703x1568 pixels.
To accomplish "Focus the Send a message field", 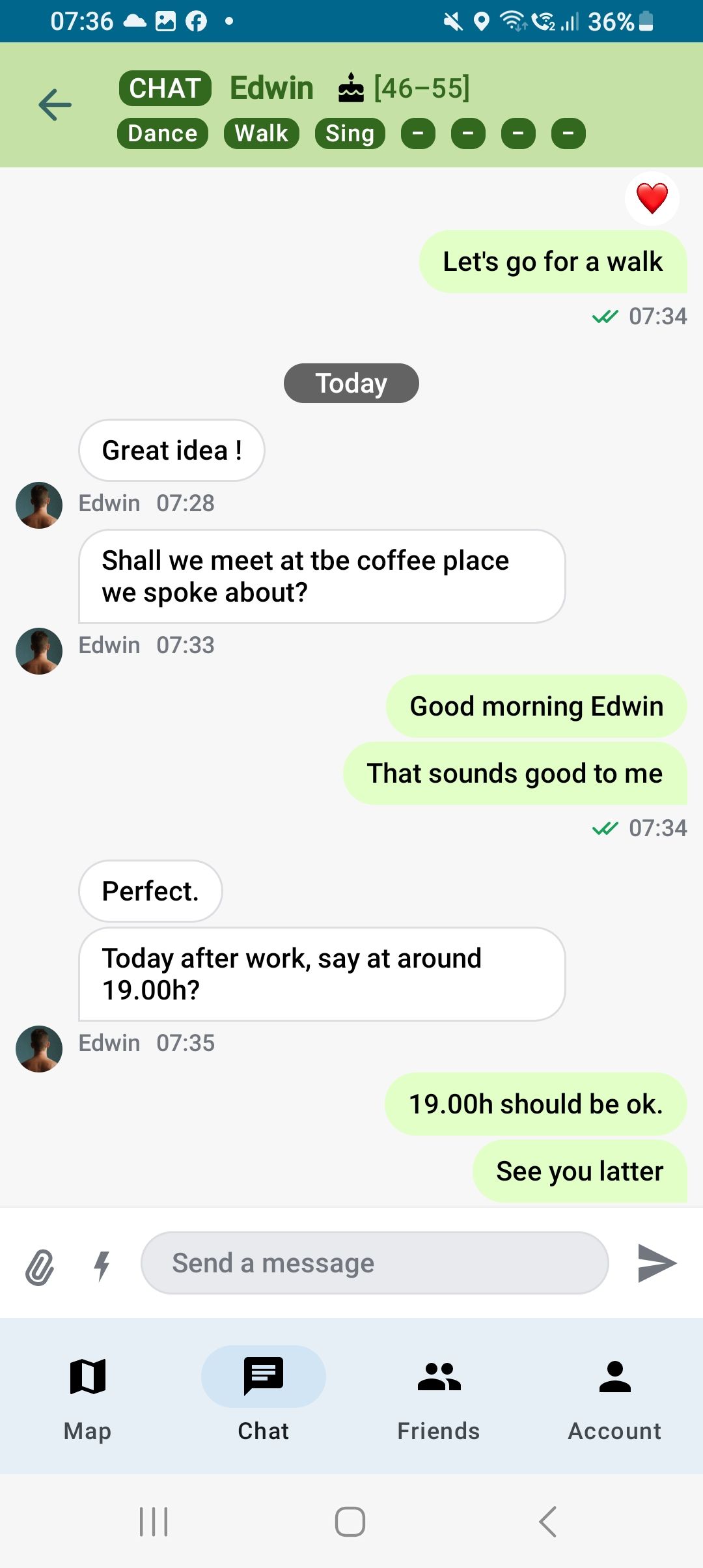I will tap(374, 1263).
